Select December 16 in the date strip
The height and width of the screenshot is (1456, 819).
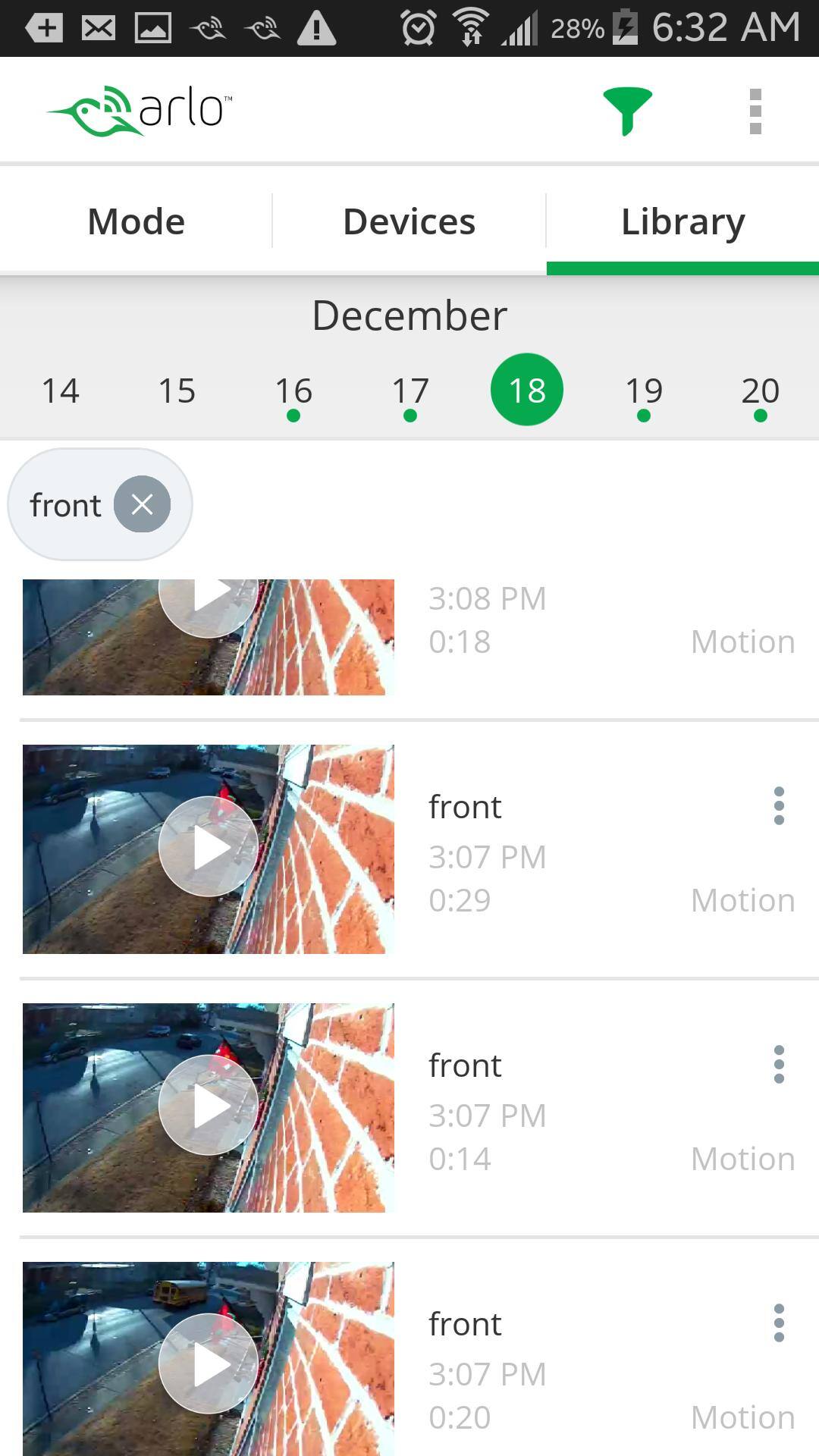pyautogui.click(x=293, y=391)
